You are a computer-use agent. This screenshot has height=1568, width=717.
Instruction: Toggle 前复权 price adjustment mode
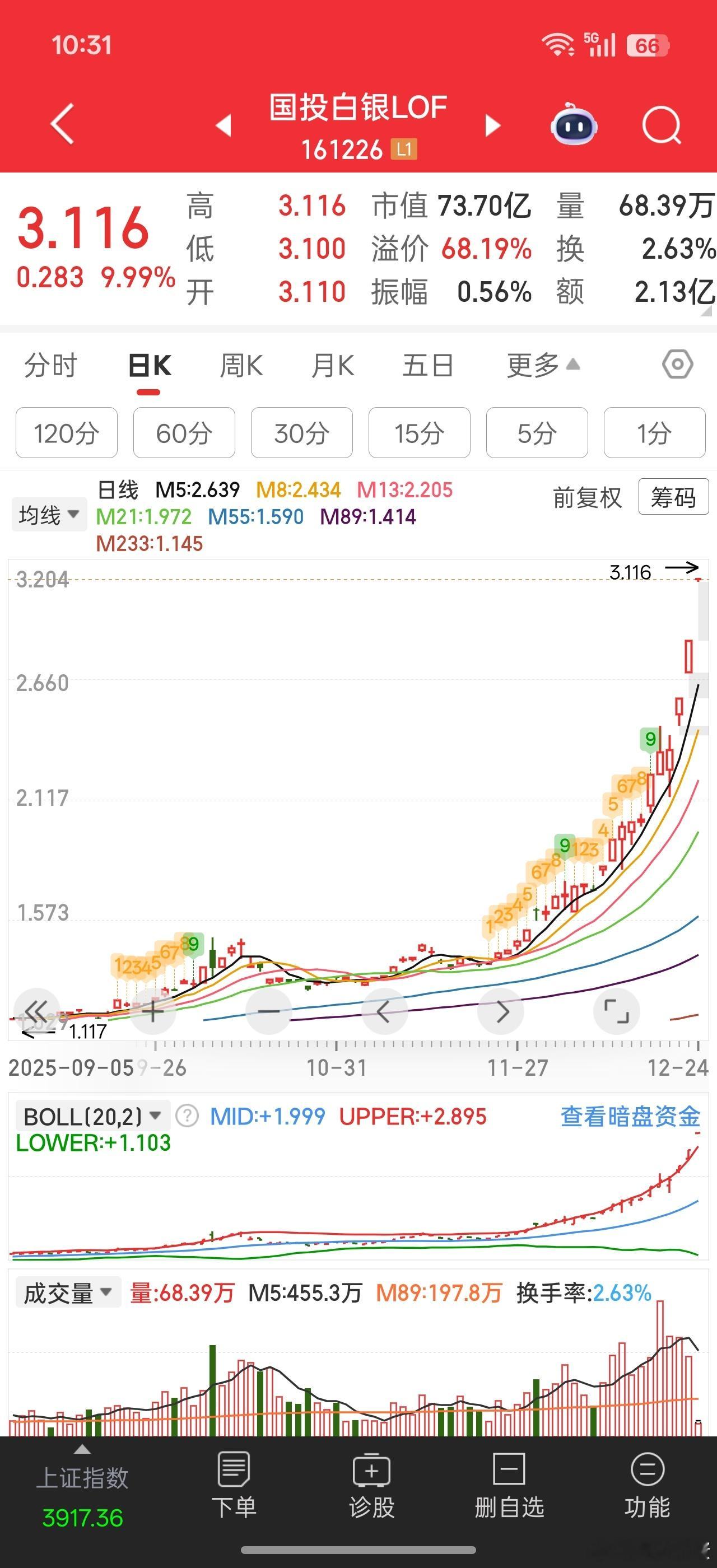(586, 497)
